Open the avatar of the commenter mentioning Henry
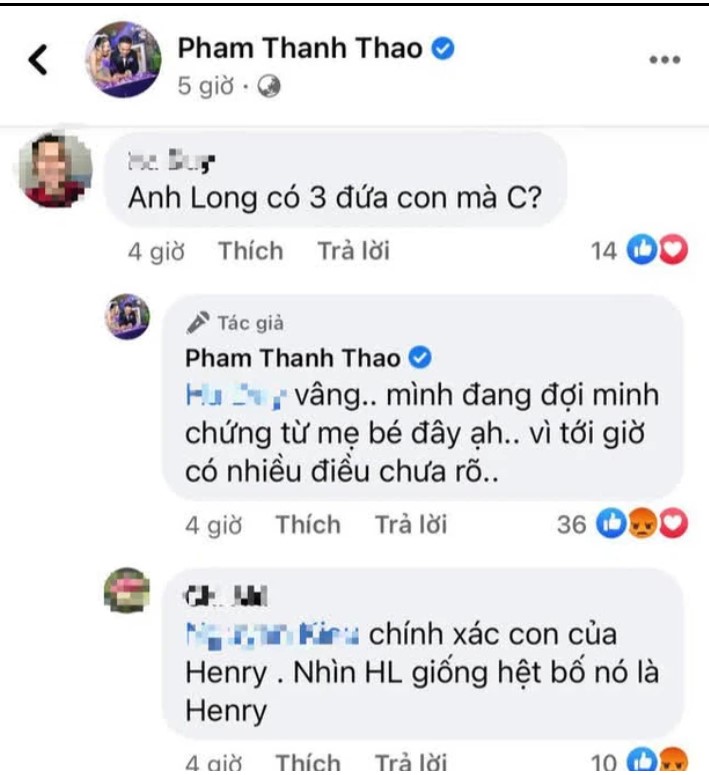This screenshot has height=775, width=709. (128, 592)
